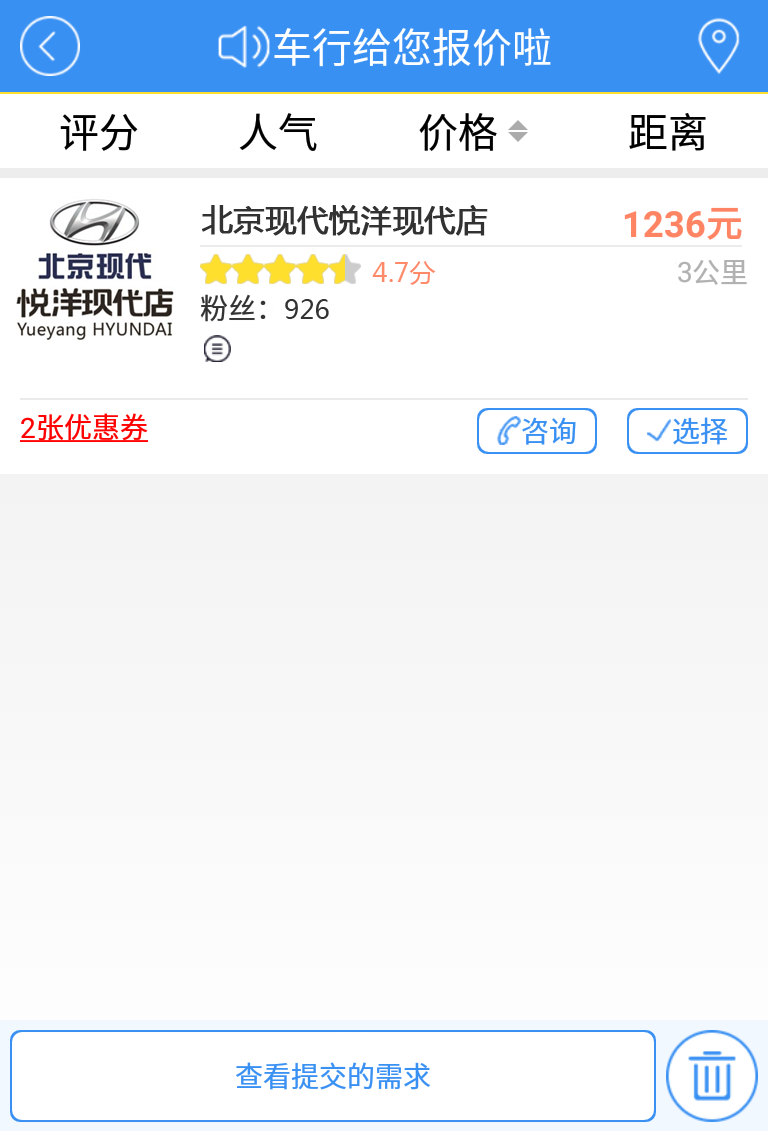768x1131 pixels.
Task: Open the 北京现代悦洋现代店 shop card
Action: point(344,221)
